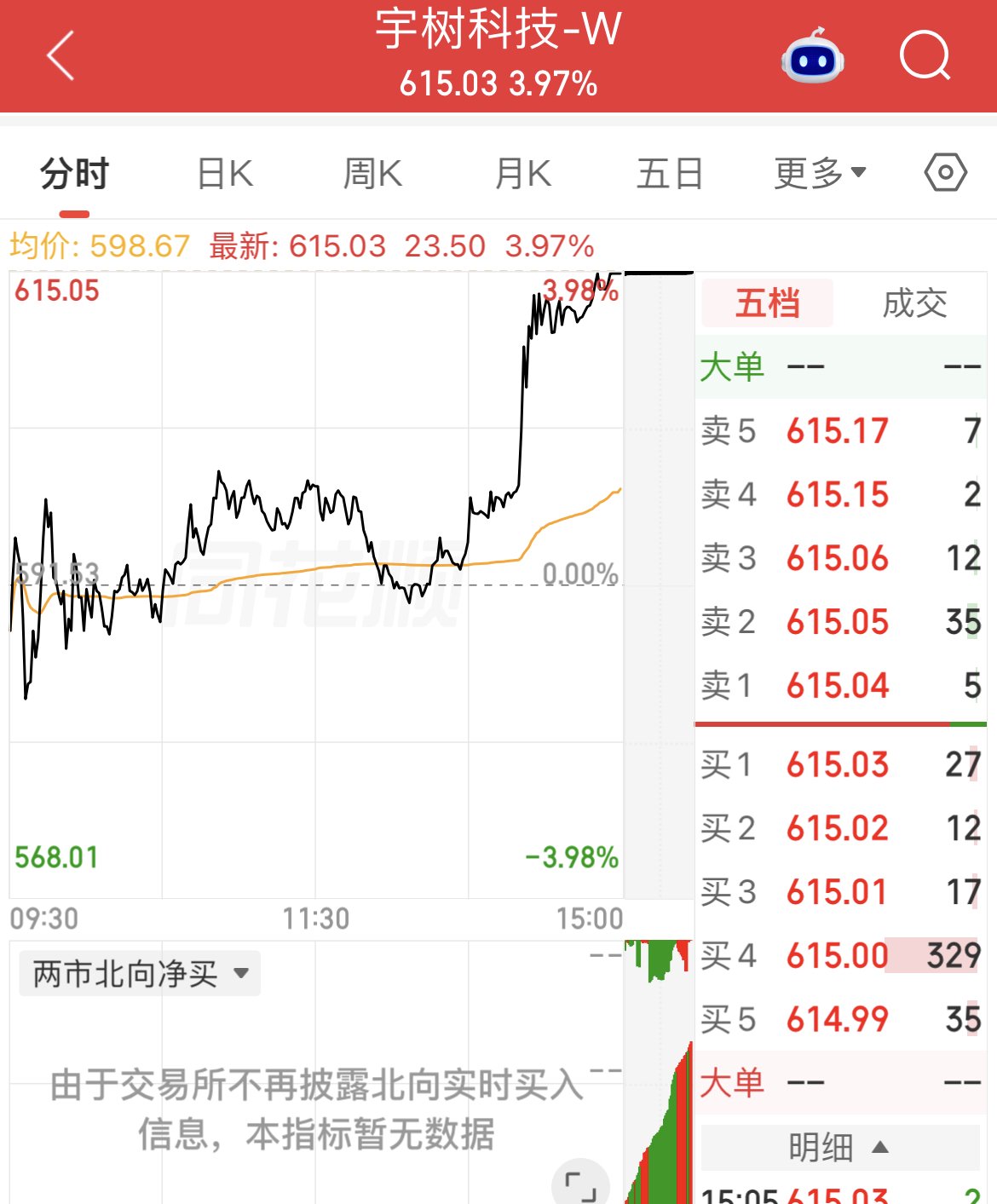The image size is (997, 1204).
Task: Show the 五日 five-day chart
Action: coord(670,174)
